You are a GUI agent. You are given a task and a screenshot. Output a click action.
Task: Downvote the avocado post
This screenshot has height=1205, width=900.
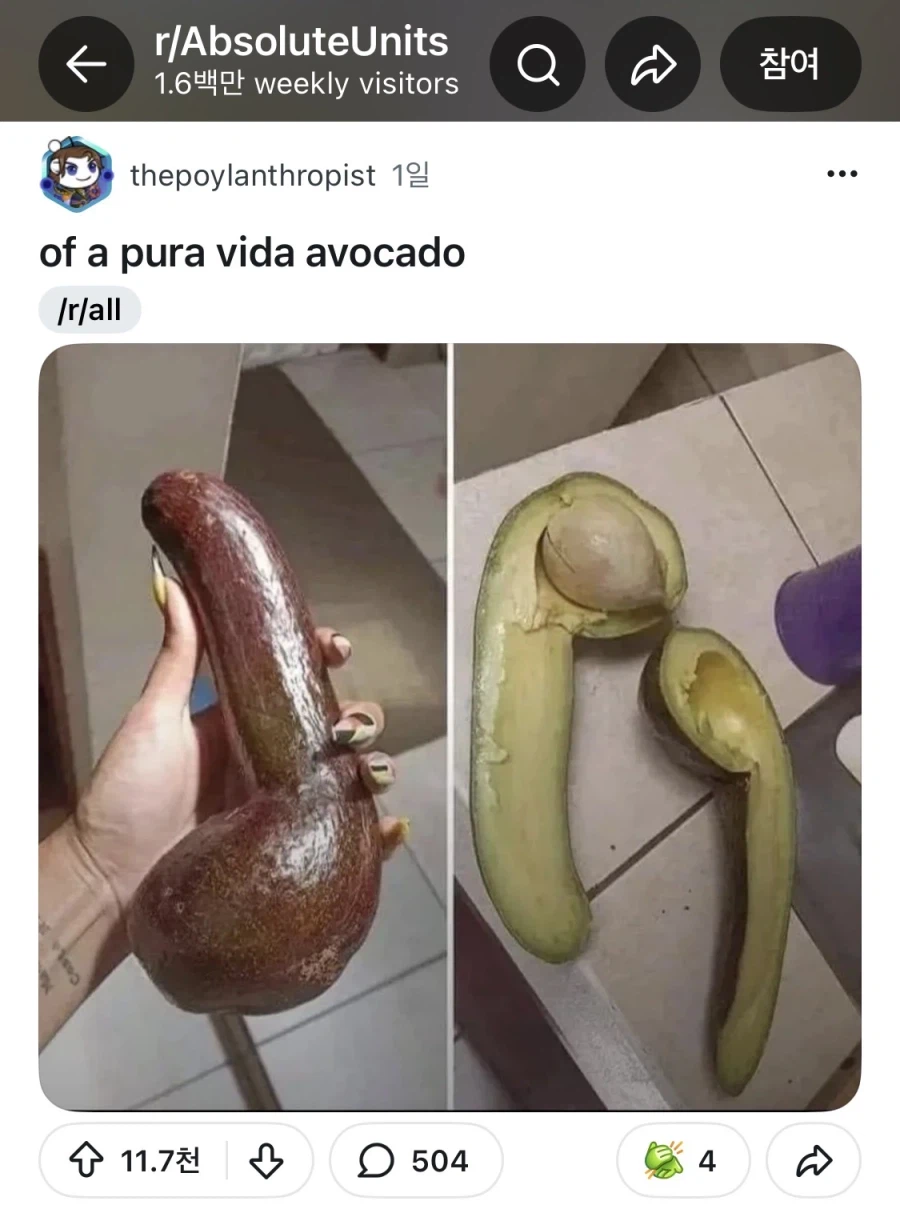point(266,1160)
